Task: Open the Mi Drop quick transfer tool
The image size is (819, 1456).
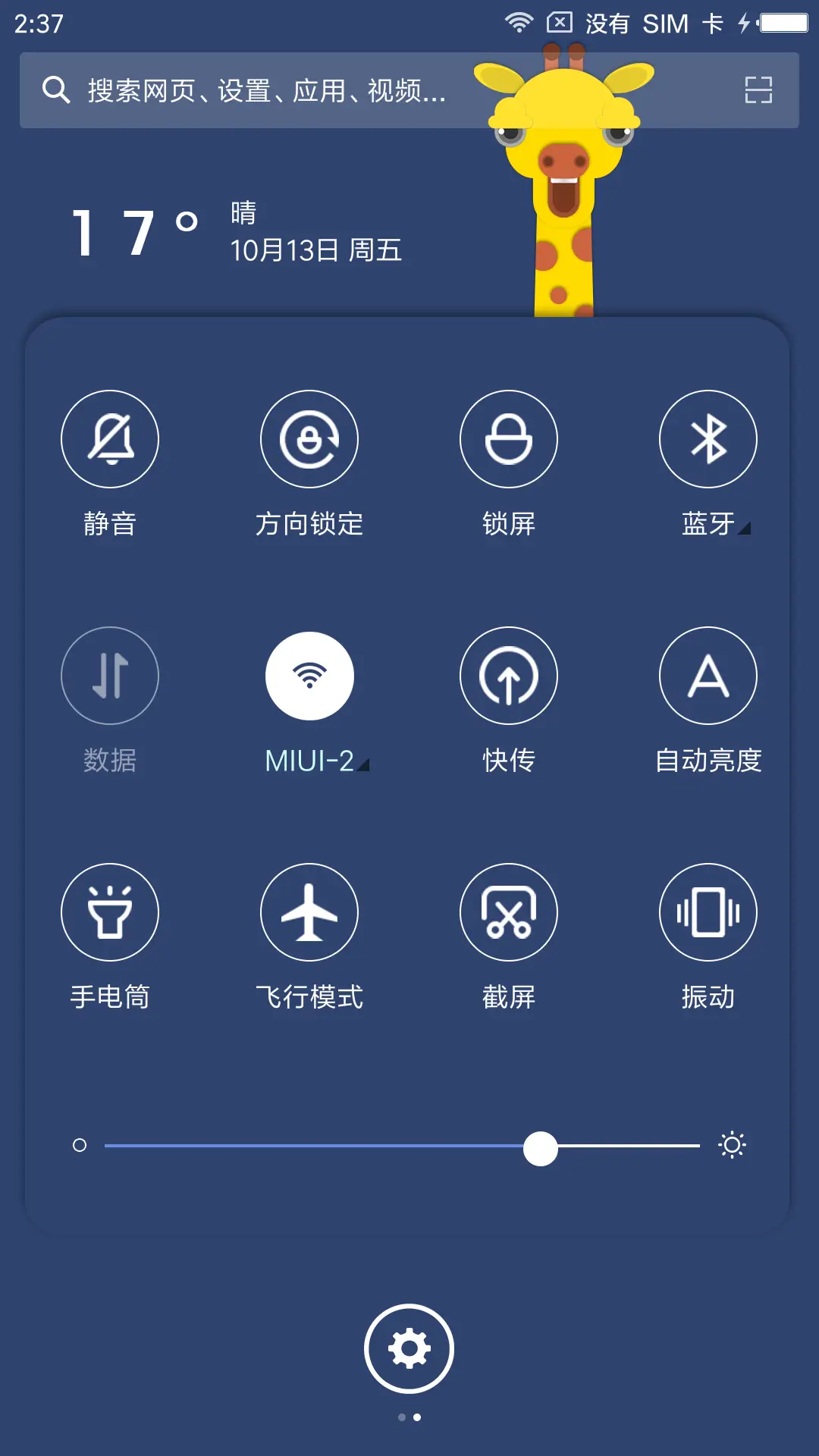Action: [x=508, y=675]
